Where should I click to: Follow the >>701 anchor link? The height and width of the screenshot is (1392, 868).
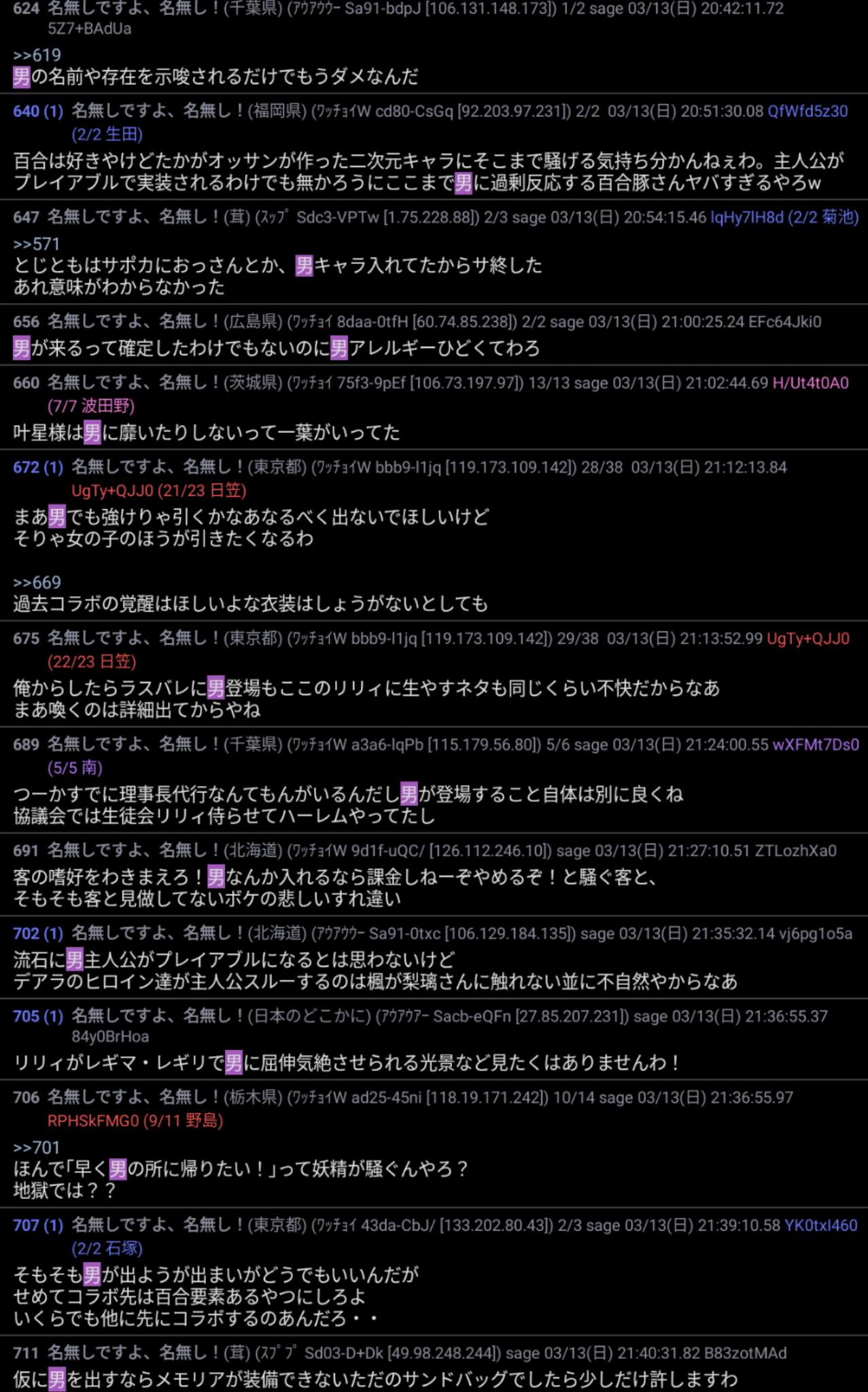point(37,1147)
